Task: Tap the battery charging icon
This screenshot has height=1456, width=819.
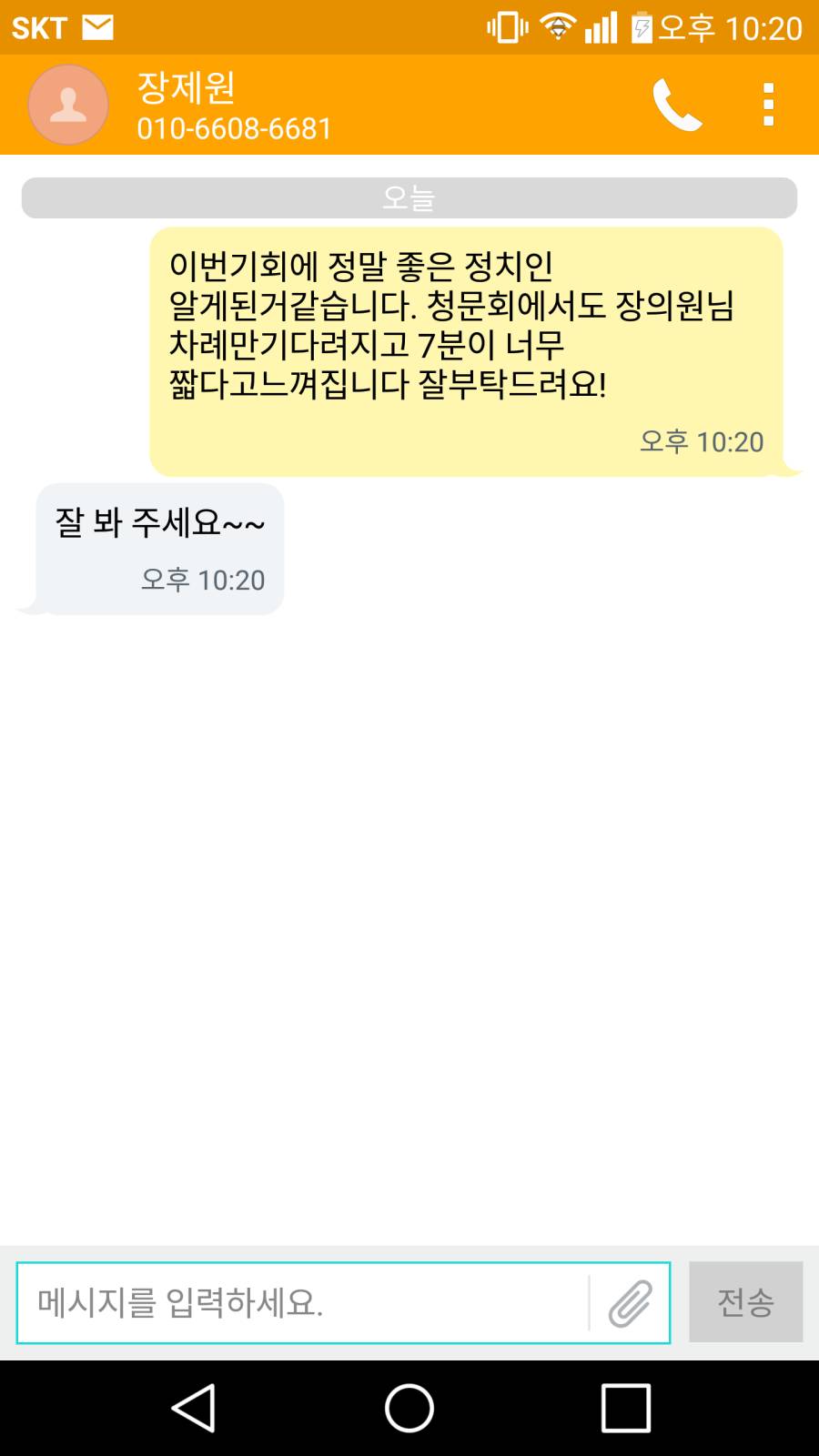Action: pos(639,25)
